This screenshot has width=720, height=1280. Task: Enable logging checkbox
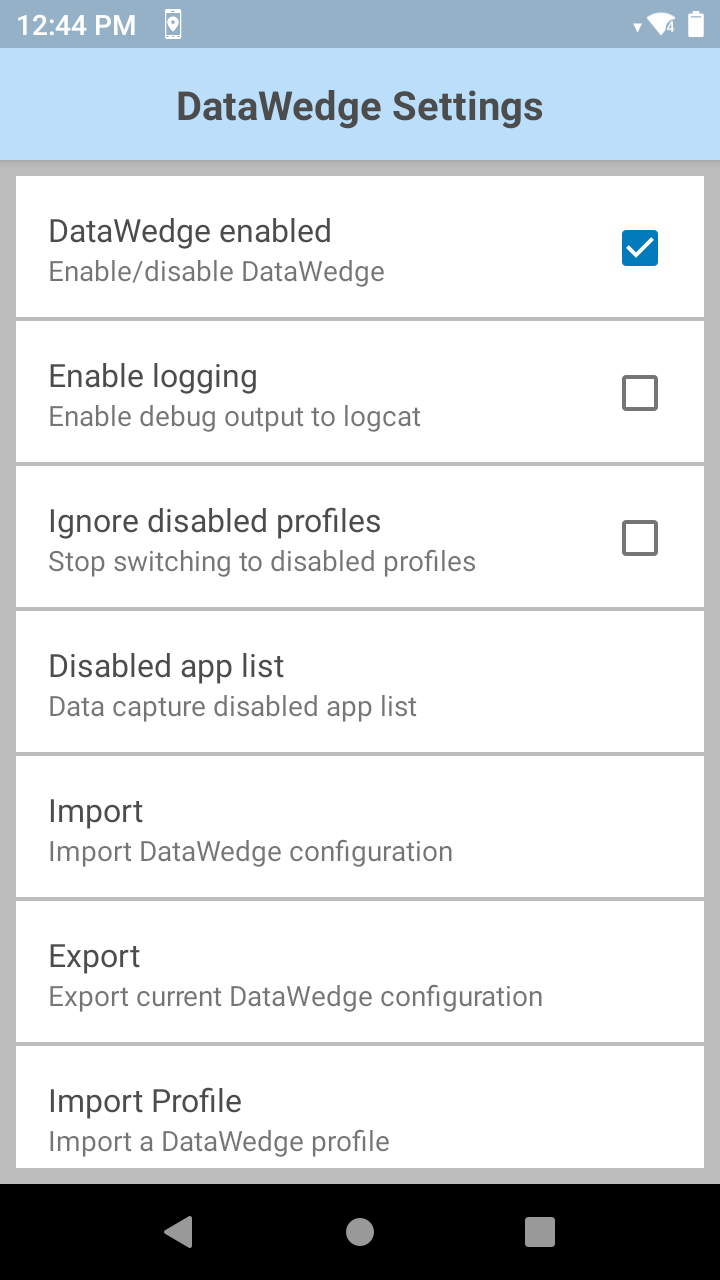point(640,393)
